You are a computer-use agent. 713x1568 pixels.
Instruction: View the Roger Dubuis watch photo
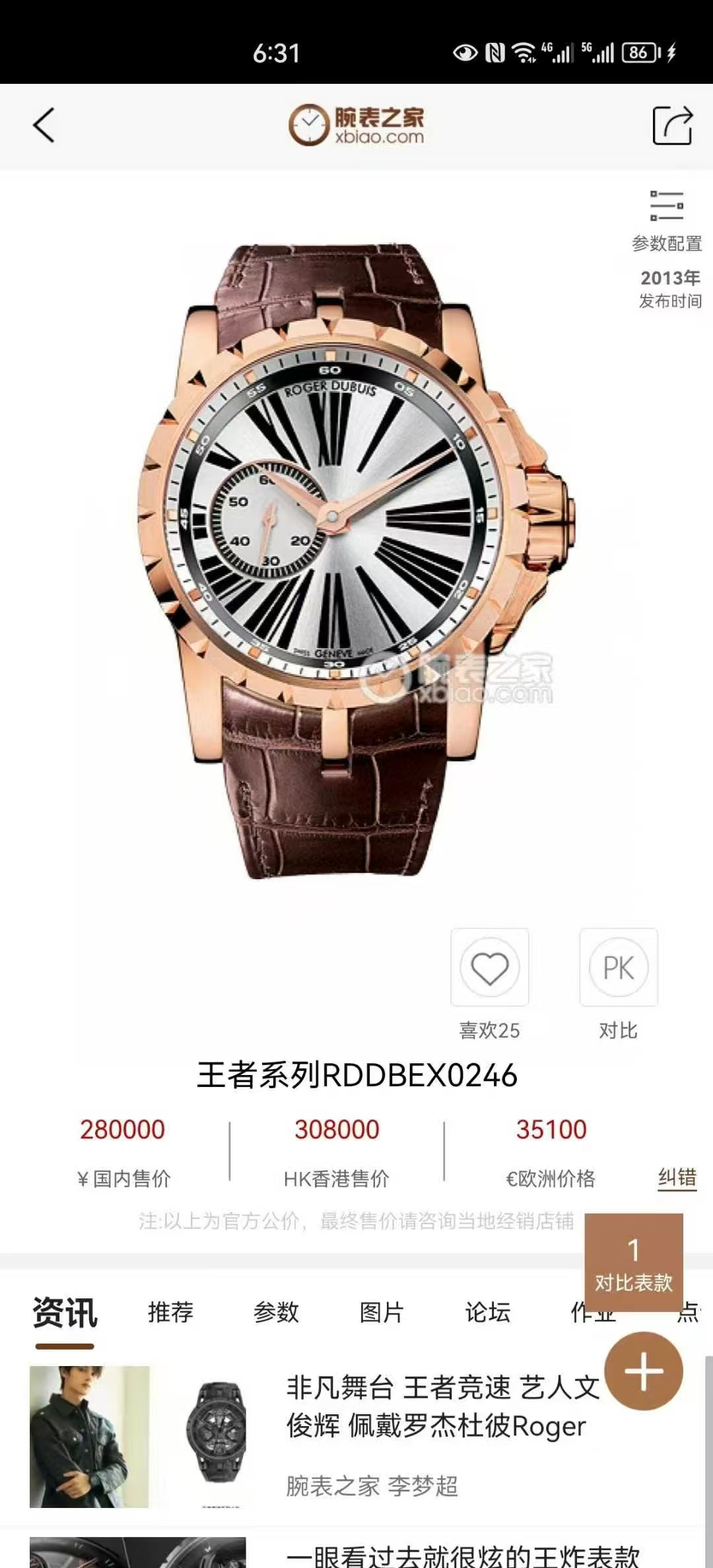click(356, 561)
